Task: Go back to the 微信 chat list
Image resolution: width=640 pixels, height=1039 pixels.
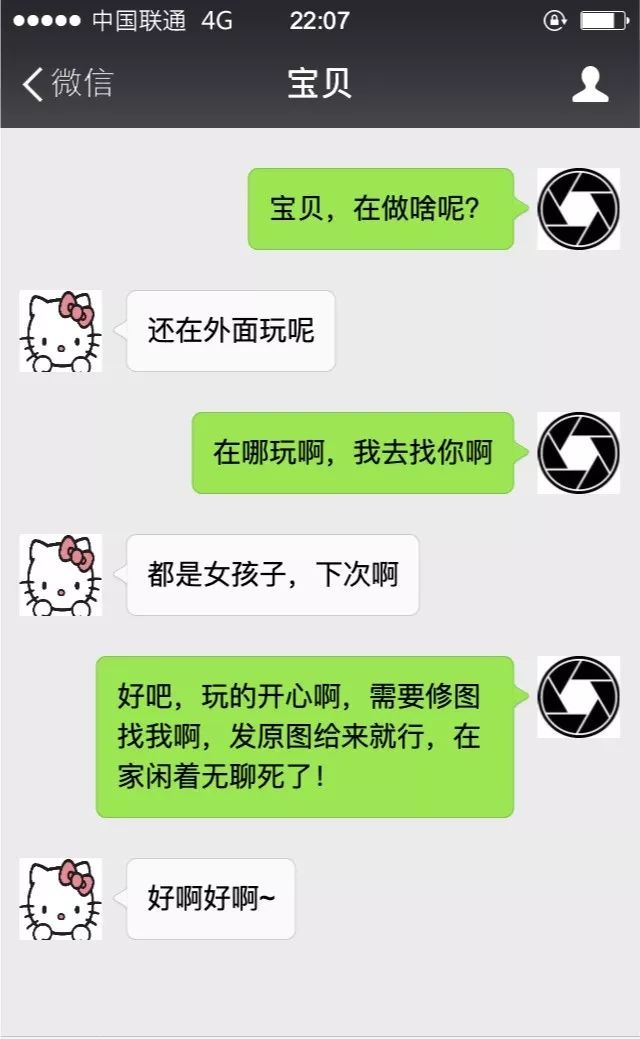Action: tap(68, 84)
